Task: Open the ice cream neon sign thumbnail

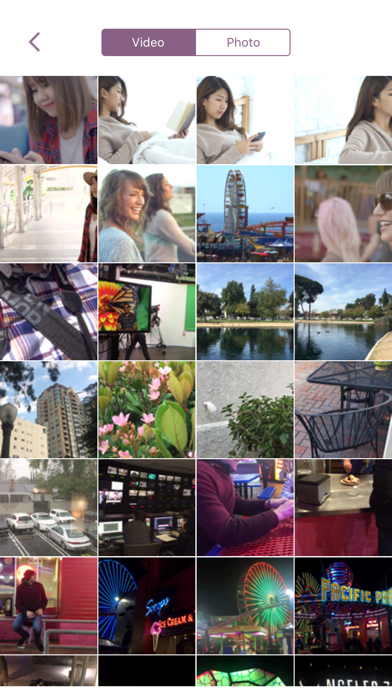Action: click(147, 605)
